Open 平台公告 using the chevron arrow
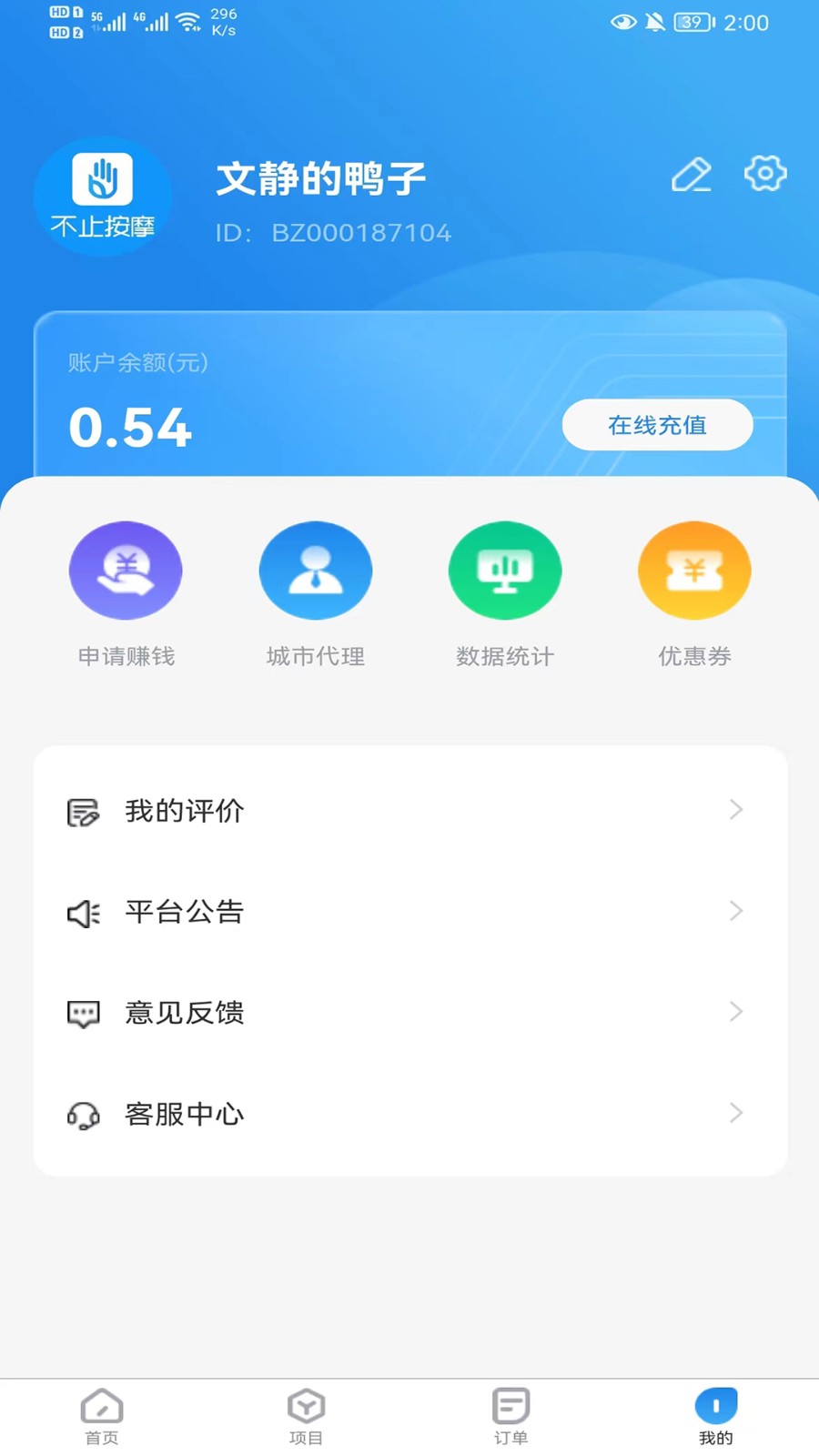 coord(736,911)
